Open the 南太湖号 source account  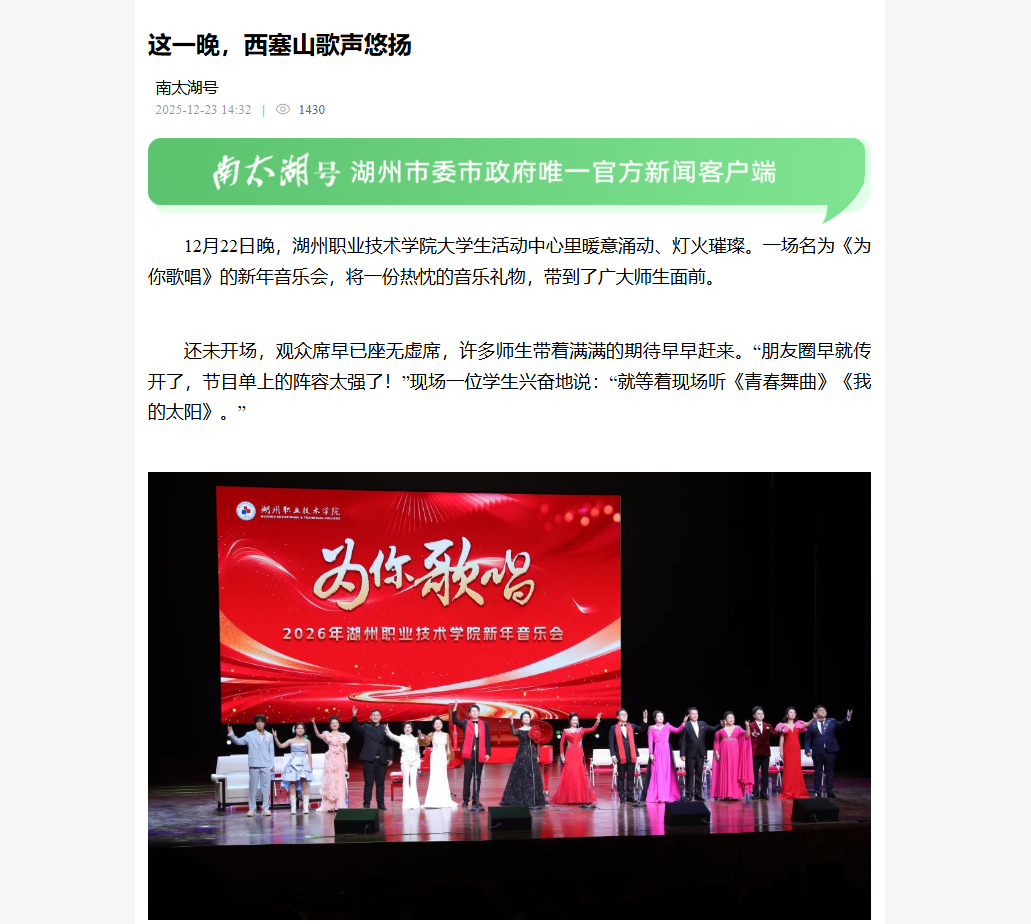pyautogui.click(x=187, y=88)
